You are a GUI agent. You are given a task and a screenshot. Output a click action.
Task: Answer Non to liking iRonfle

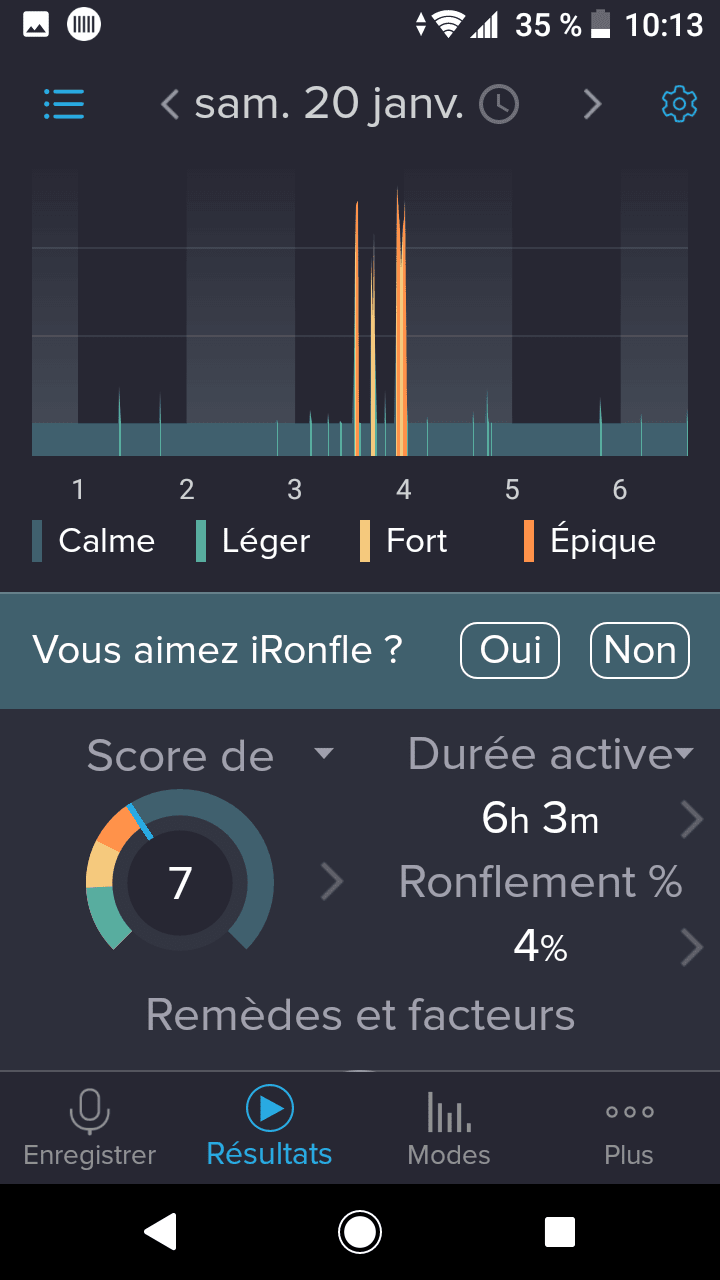640,650
